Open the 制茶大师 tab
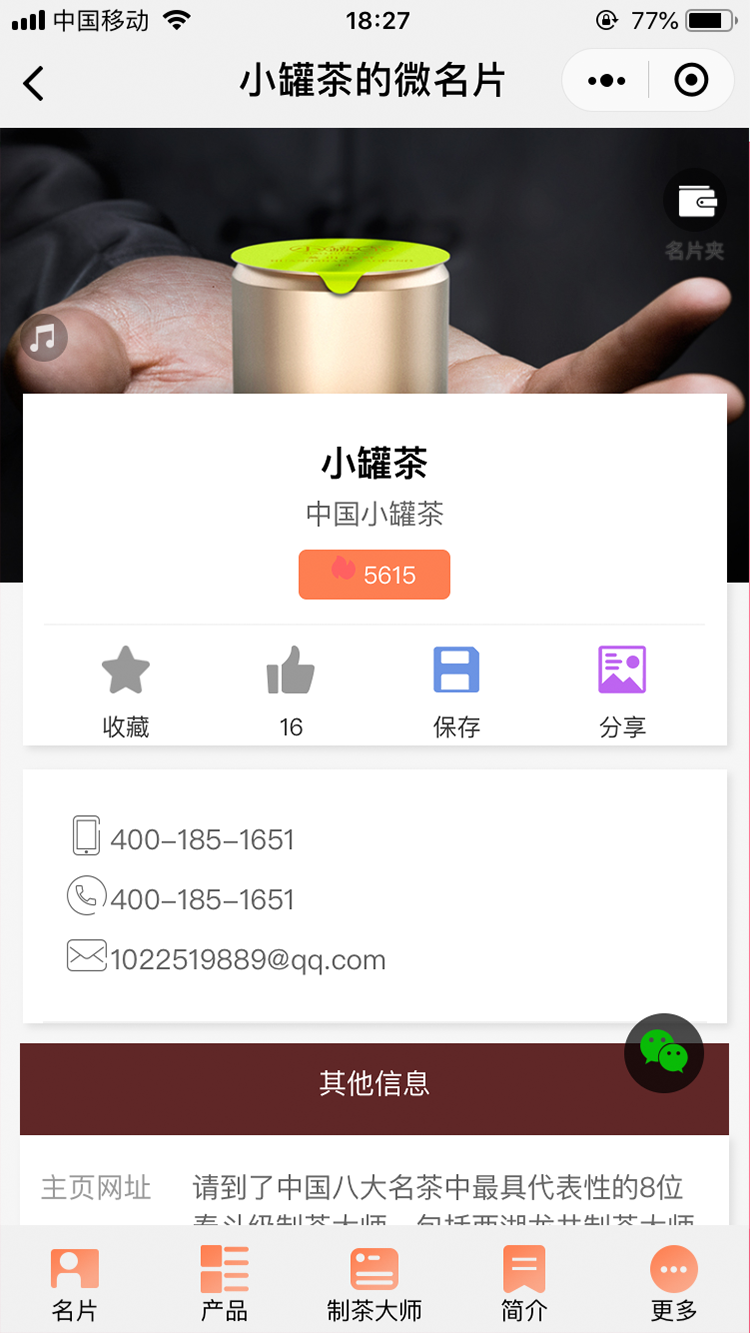Viewport: 750px width, 1333px height. point(374,1283)
